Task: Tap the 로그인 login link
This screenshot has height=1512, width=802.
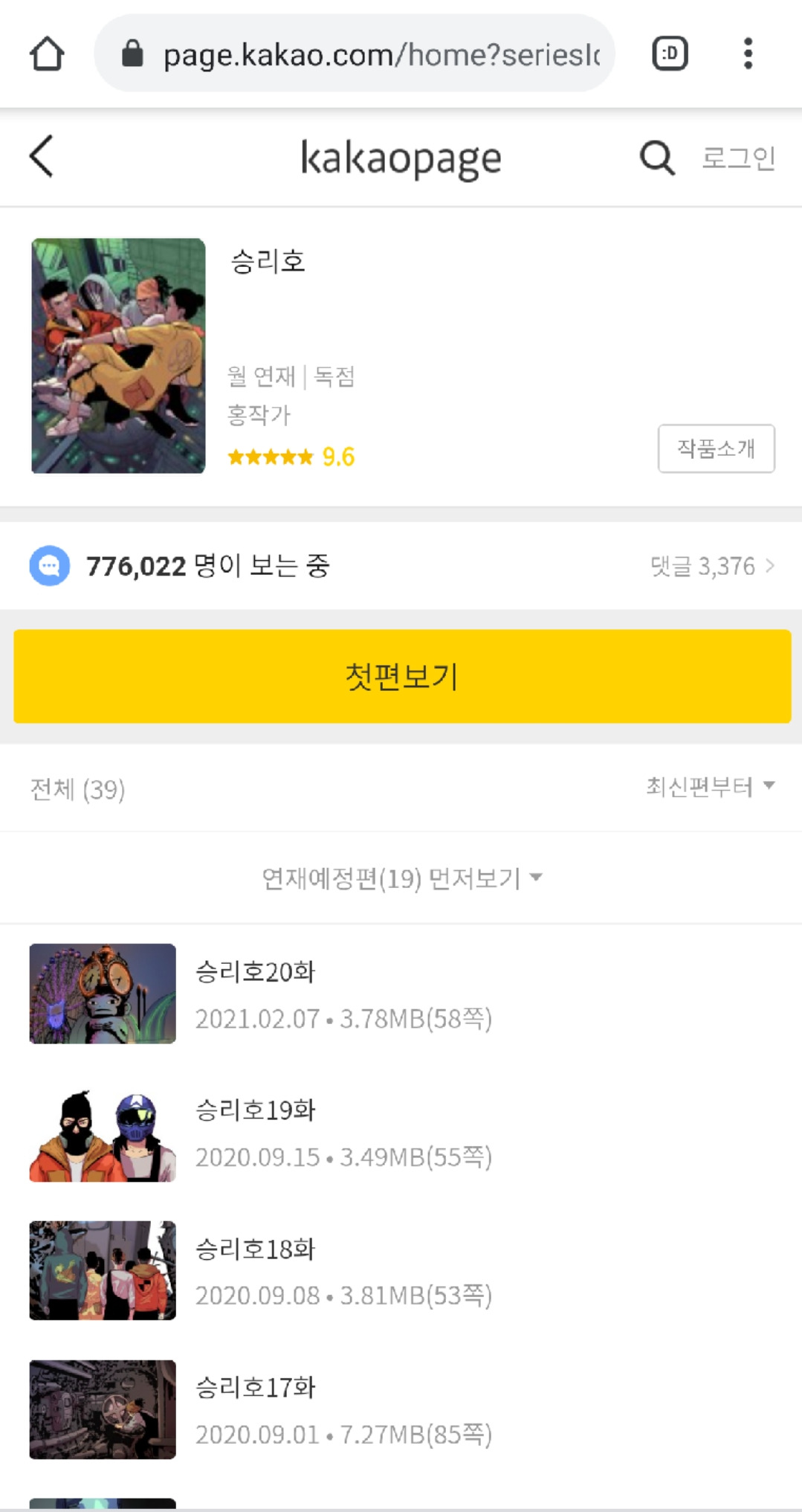Action: click(738, 158)
